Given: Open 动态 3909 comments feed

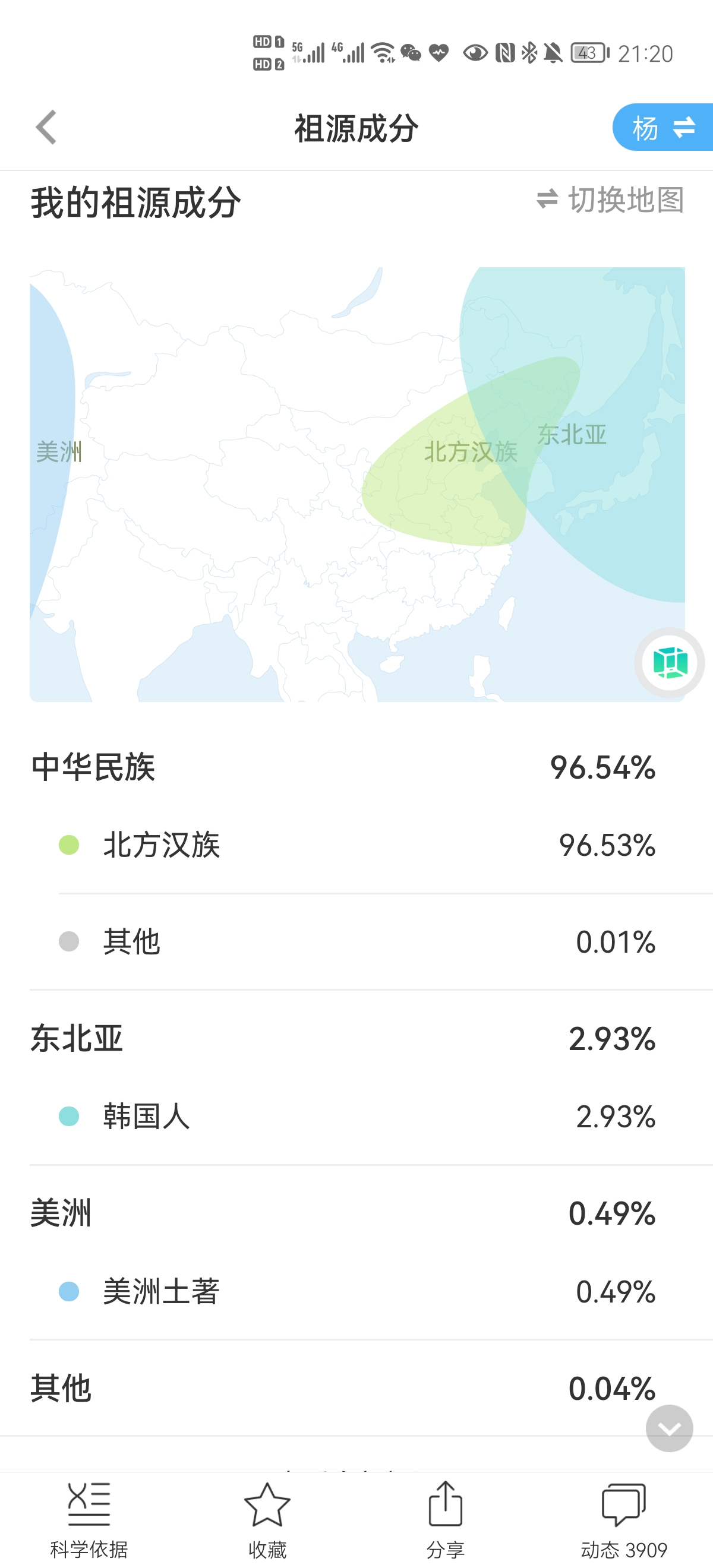Looking at the screenshot, I should pyautogui.click(x=624, y=1520).
